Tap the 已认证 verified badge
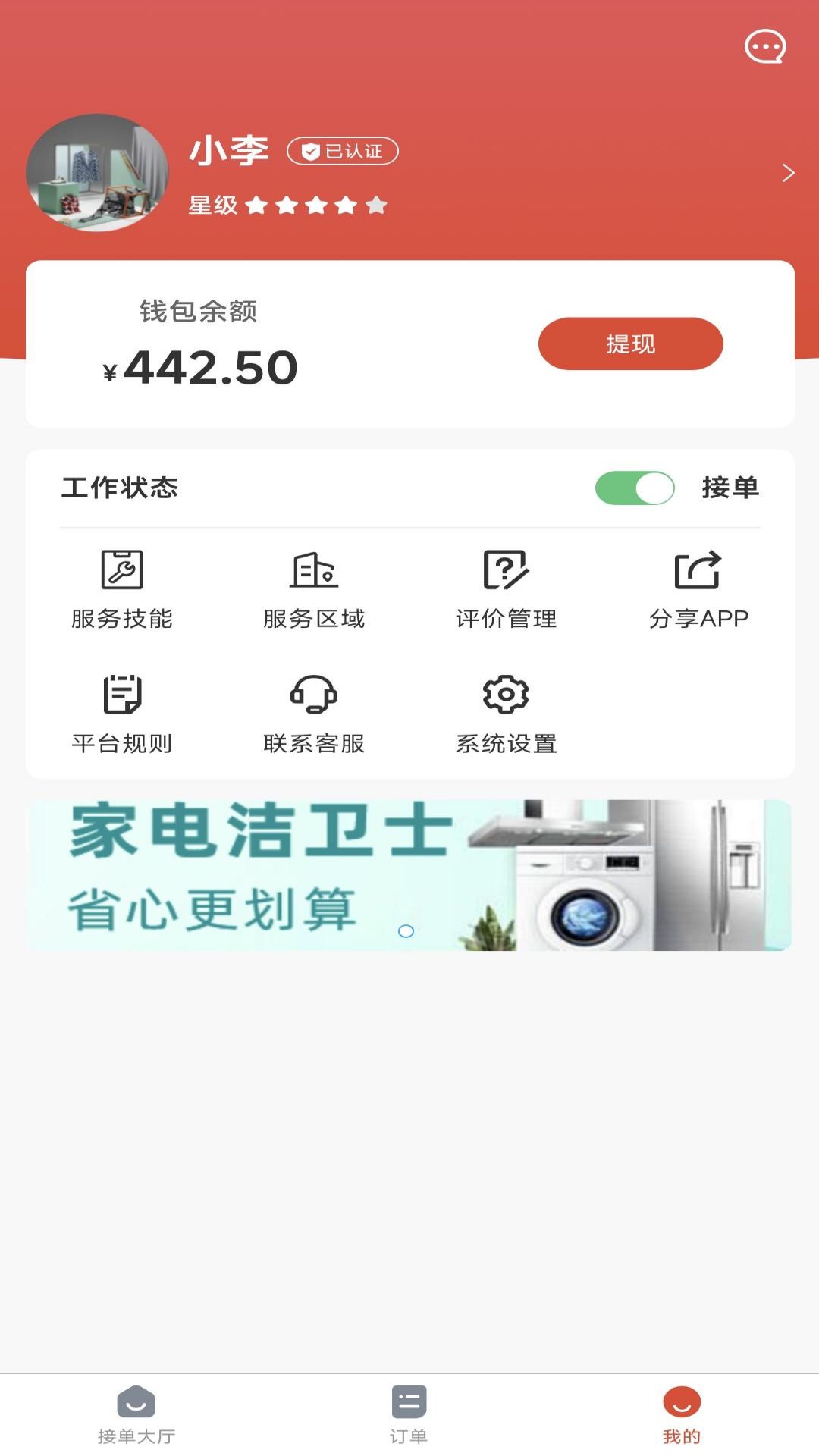The width and height of the screenshot is (819, 1456). click(344, 151)
